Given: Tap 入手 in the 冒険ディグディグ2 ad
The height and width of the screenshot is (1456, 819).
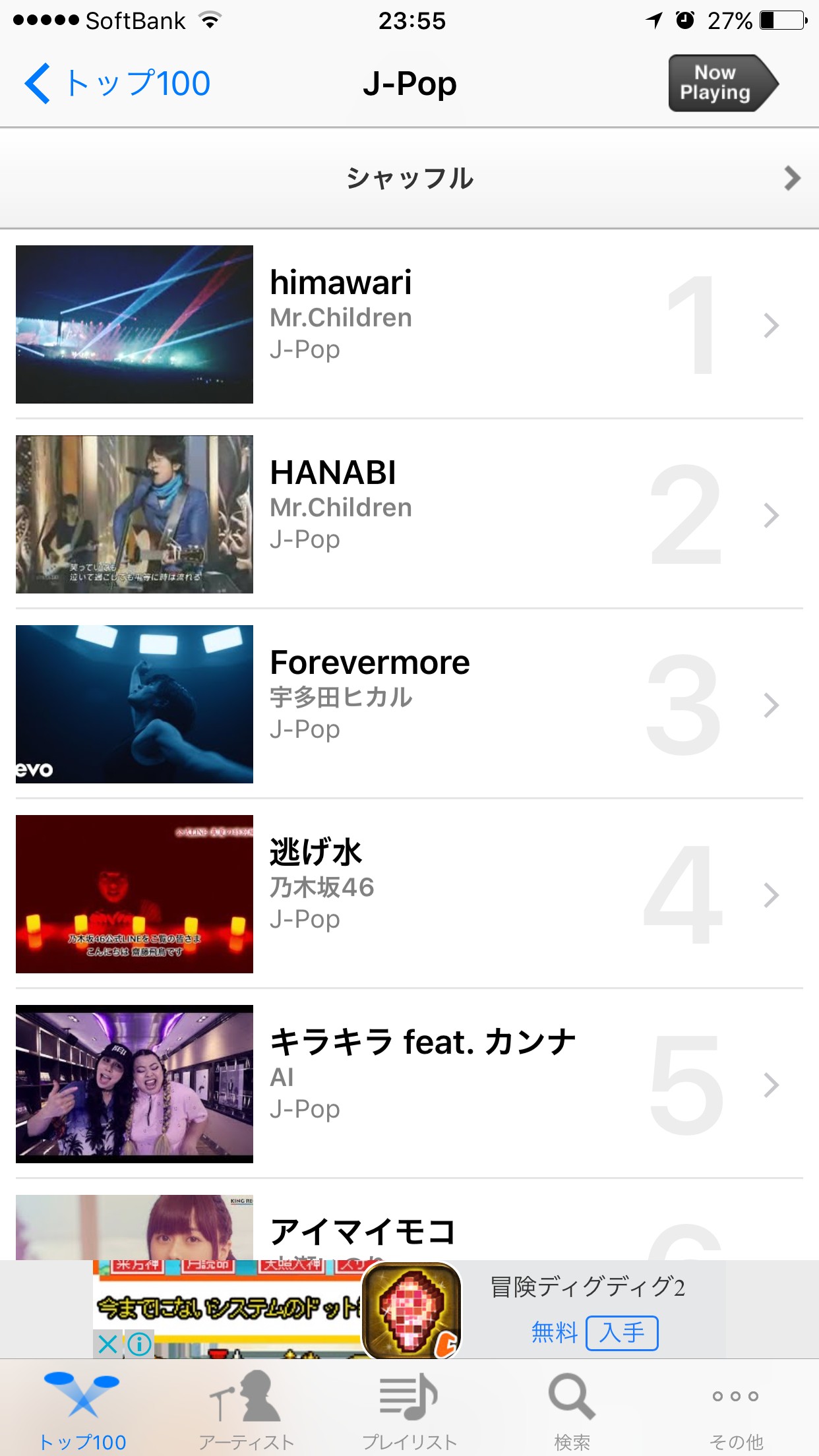Looking at the screenshot, I should coord(622,1333).
